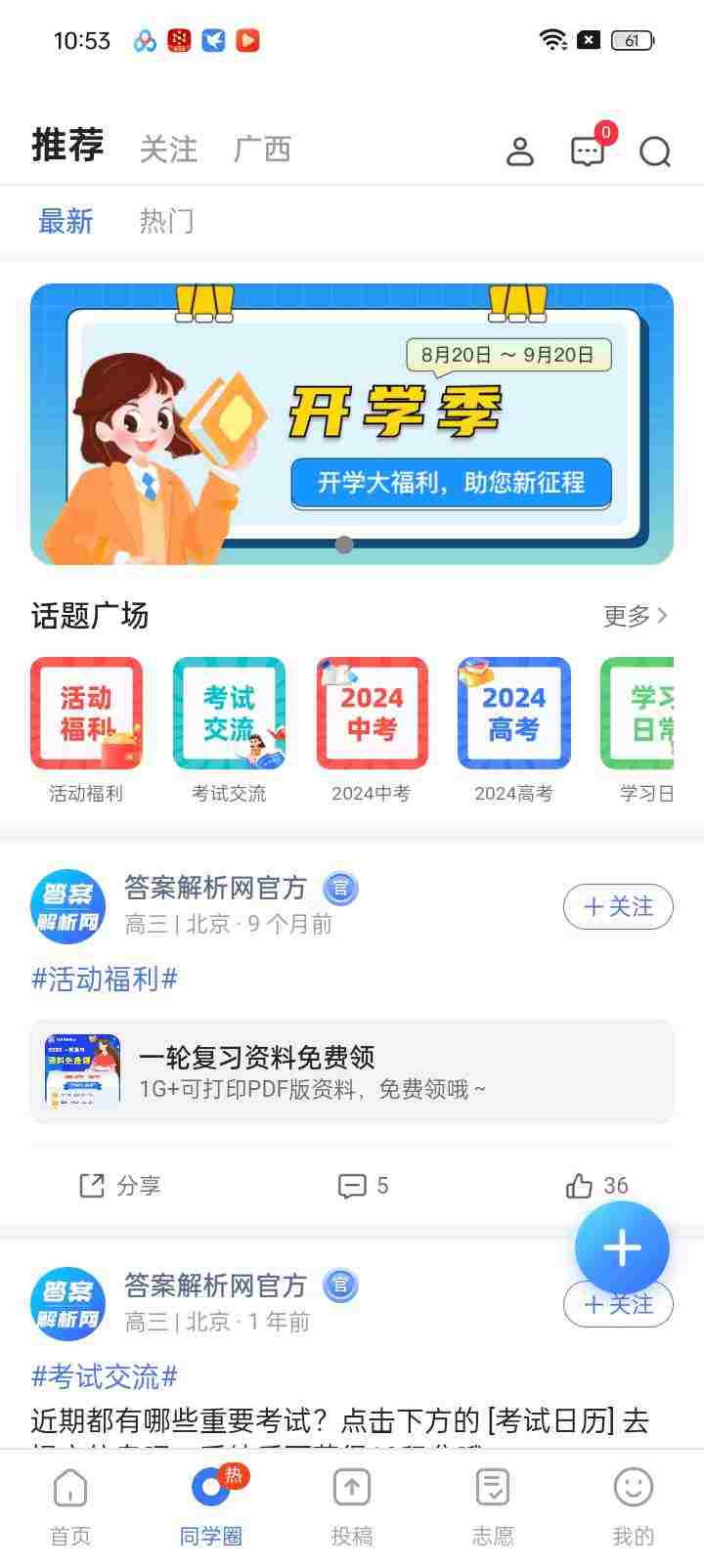
Task: Open the 开学季 banner
Action: 352,424
